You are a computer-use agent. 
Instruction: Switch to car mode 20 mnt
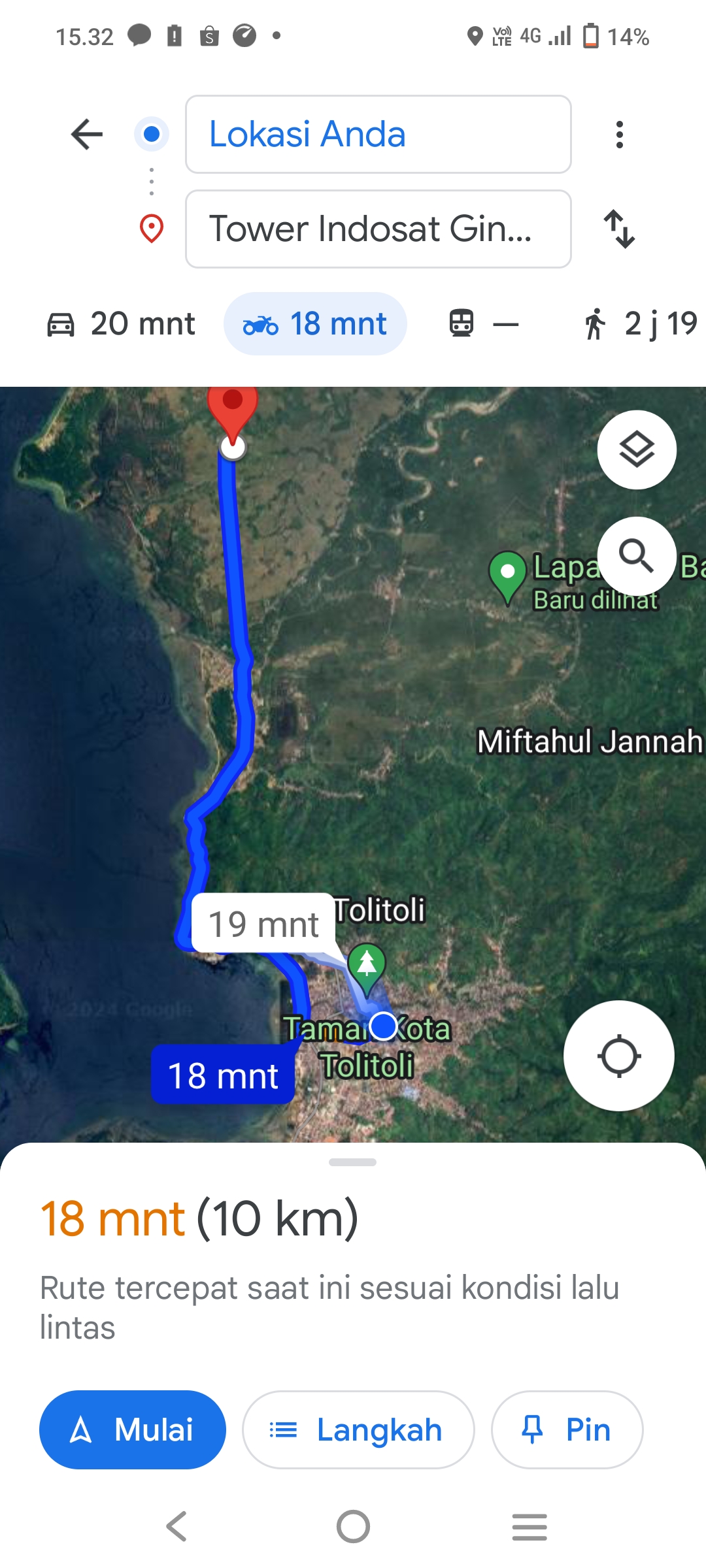pyautogui.click(x=122, y=324)
